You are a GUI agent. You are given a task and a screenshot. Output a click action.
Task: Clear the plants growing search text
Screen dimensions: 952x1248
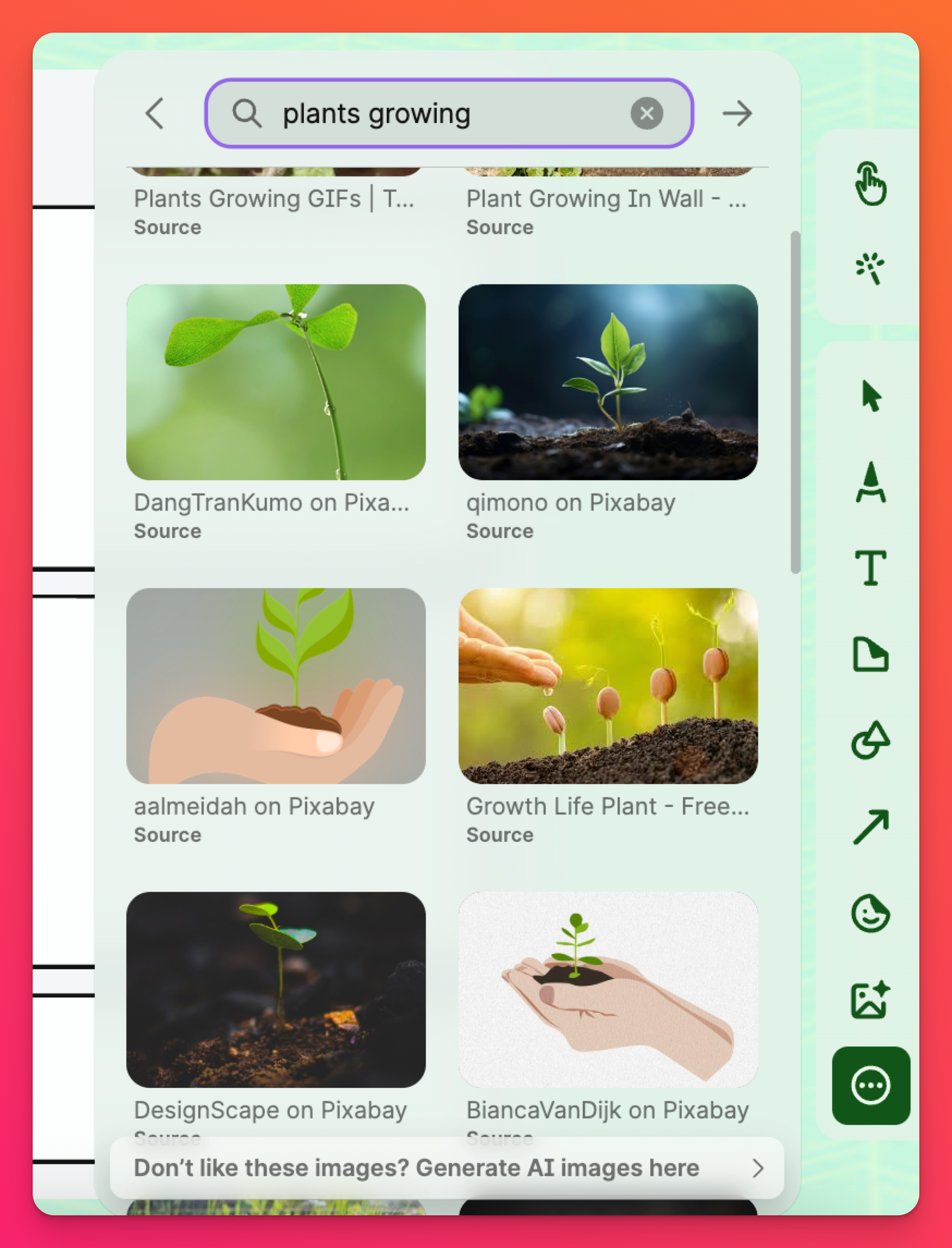coord(646,113)
